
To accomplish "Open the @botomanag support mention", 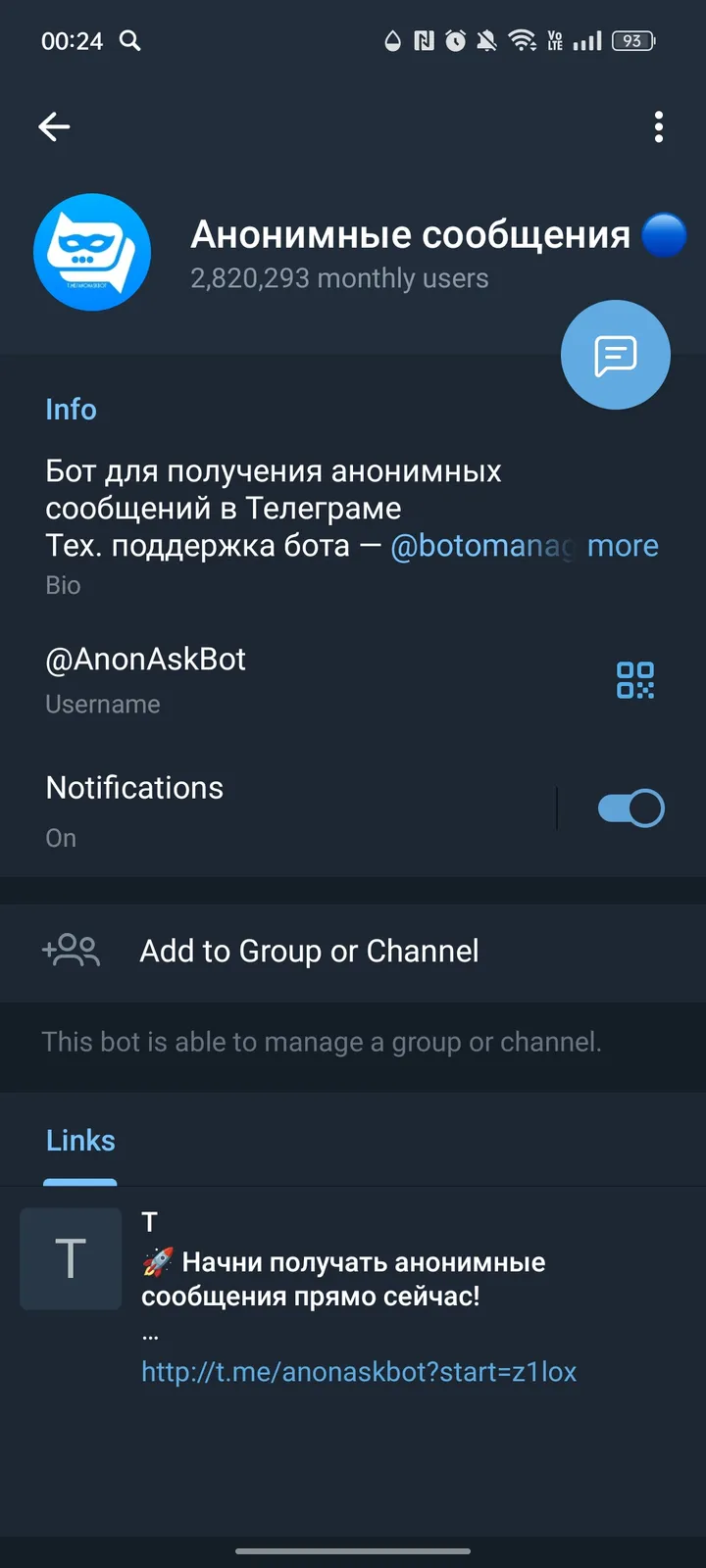I will click(x=479, y=546).
